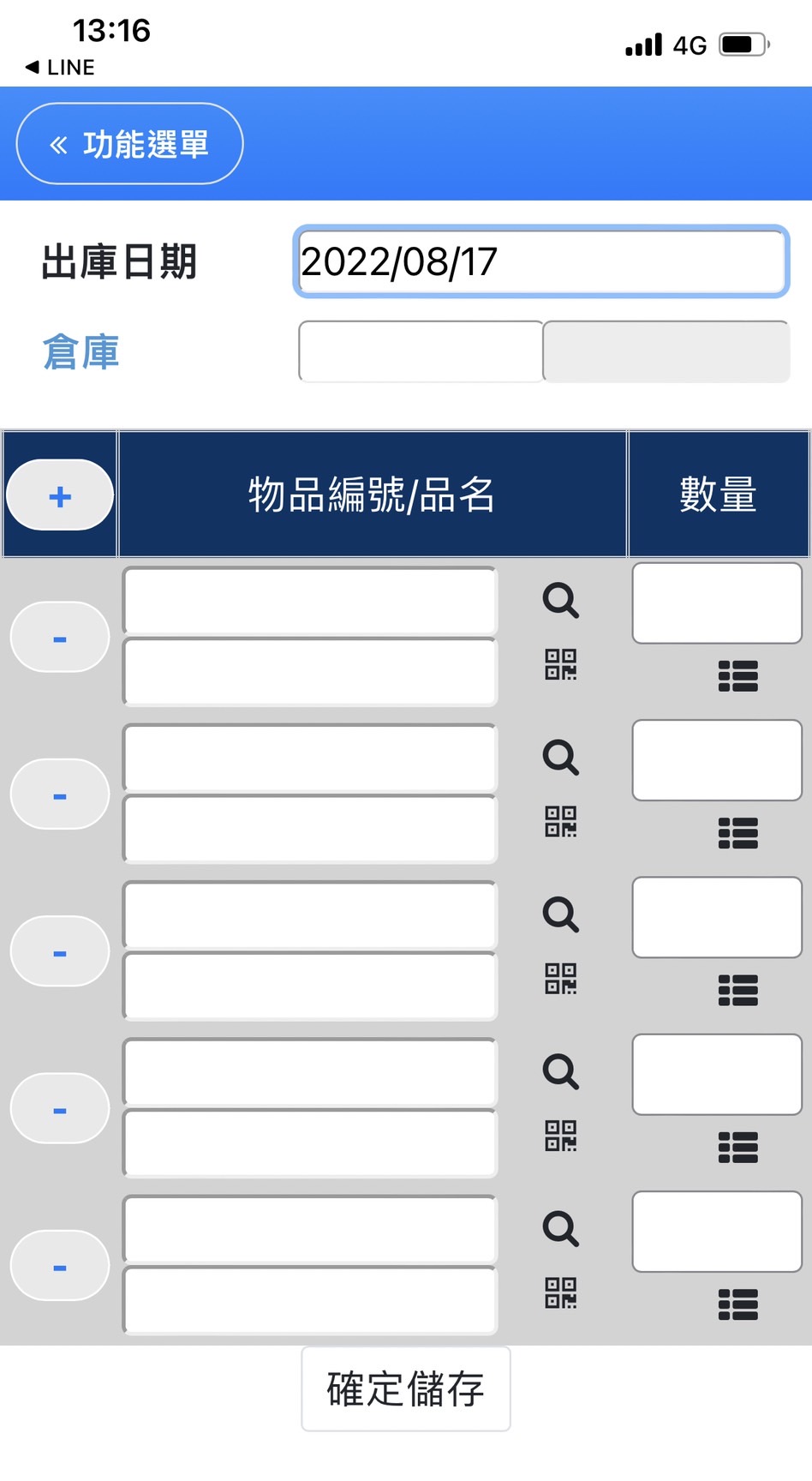Focus first row's item number field

(310, 601)
